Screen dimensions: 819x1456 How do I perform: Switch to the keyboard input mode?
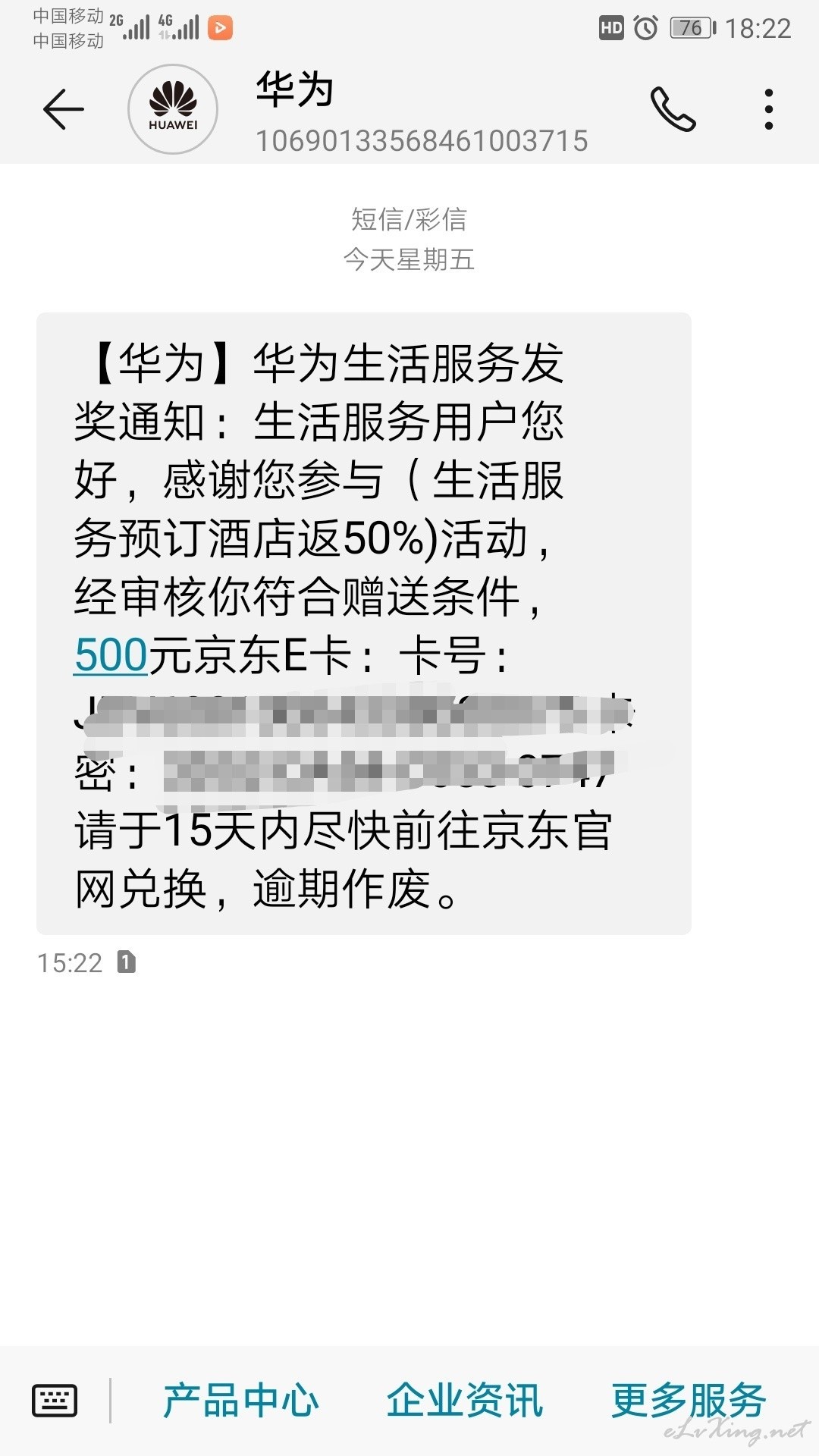point(55,1400)
